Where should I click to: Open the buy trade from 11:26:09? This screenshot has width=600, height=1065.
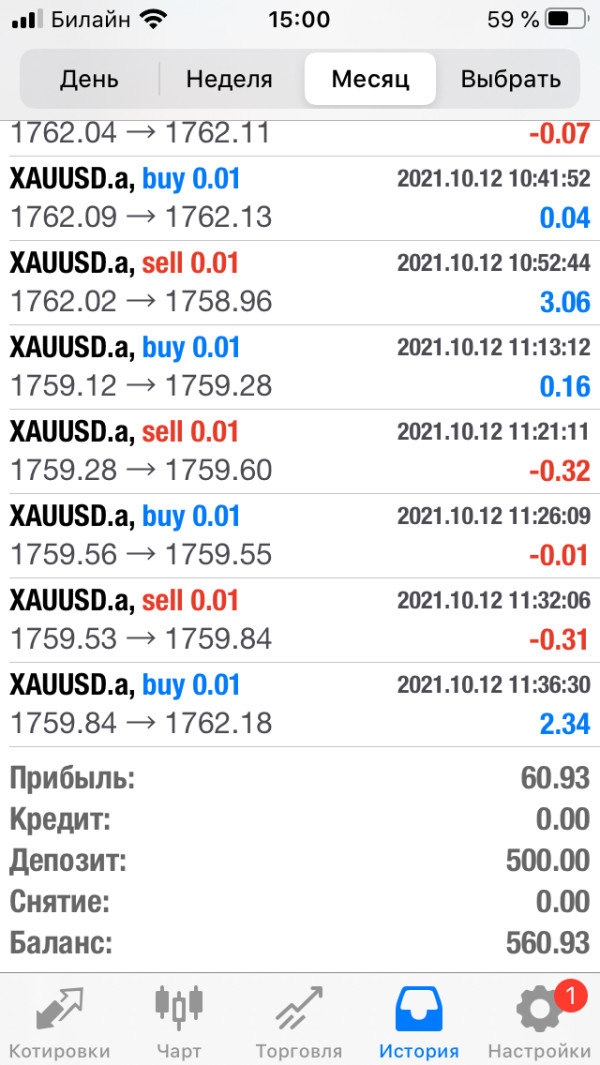[x=300, y=536]
